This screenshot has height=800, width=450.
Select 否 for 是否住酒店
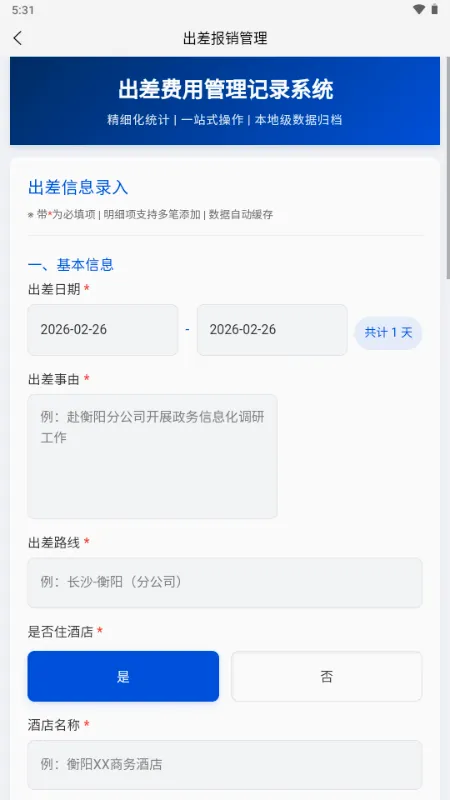click(327, 677)
